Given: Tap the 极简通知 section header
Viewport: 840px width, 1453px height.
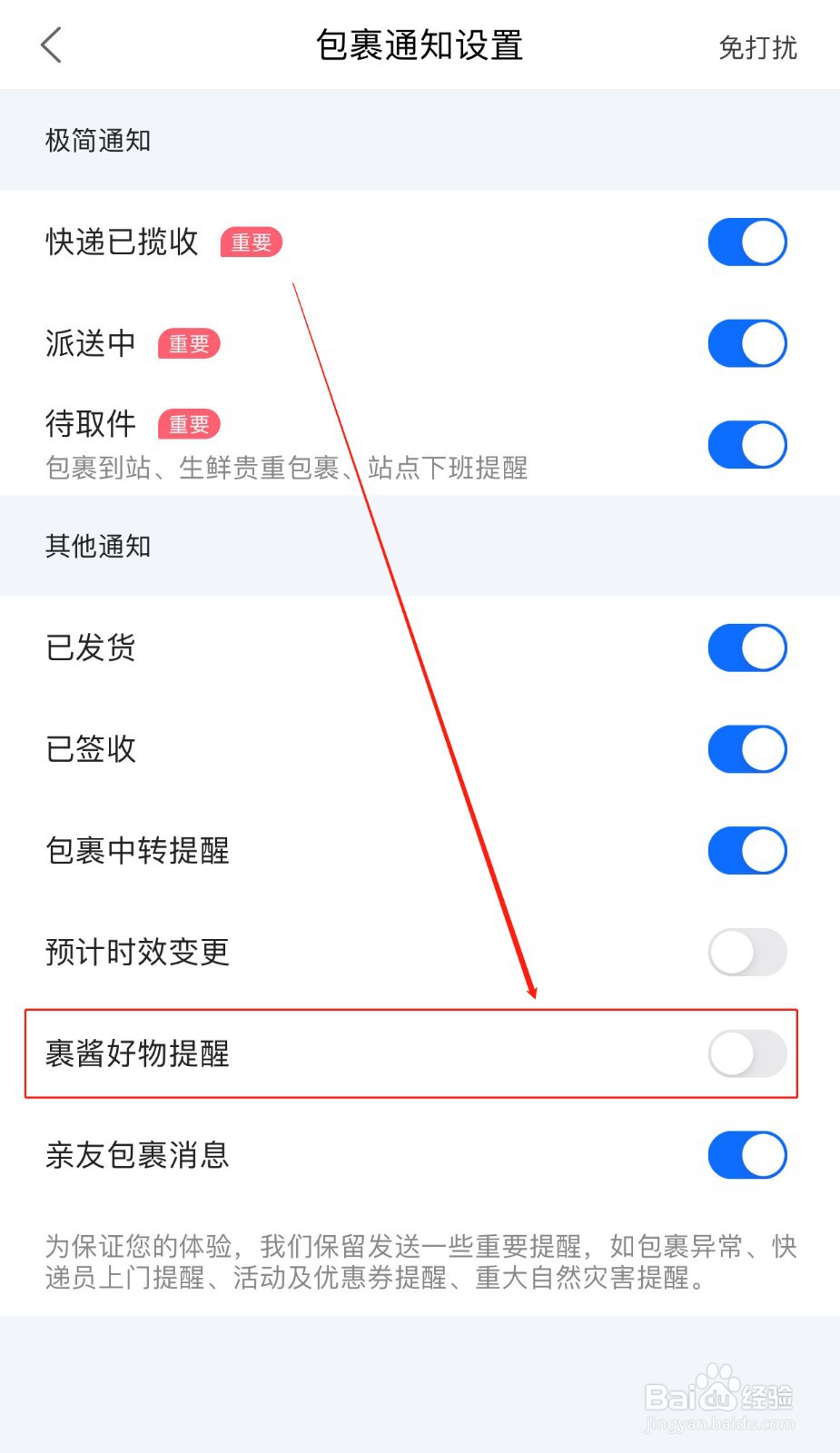Looking at the screenshot, I should tap(98, 140).
